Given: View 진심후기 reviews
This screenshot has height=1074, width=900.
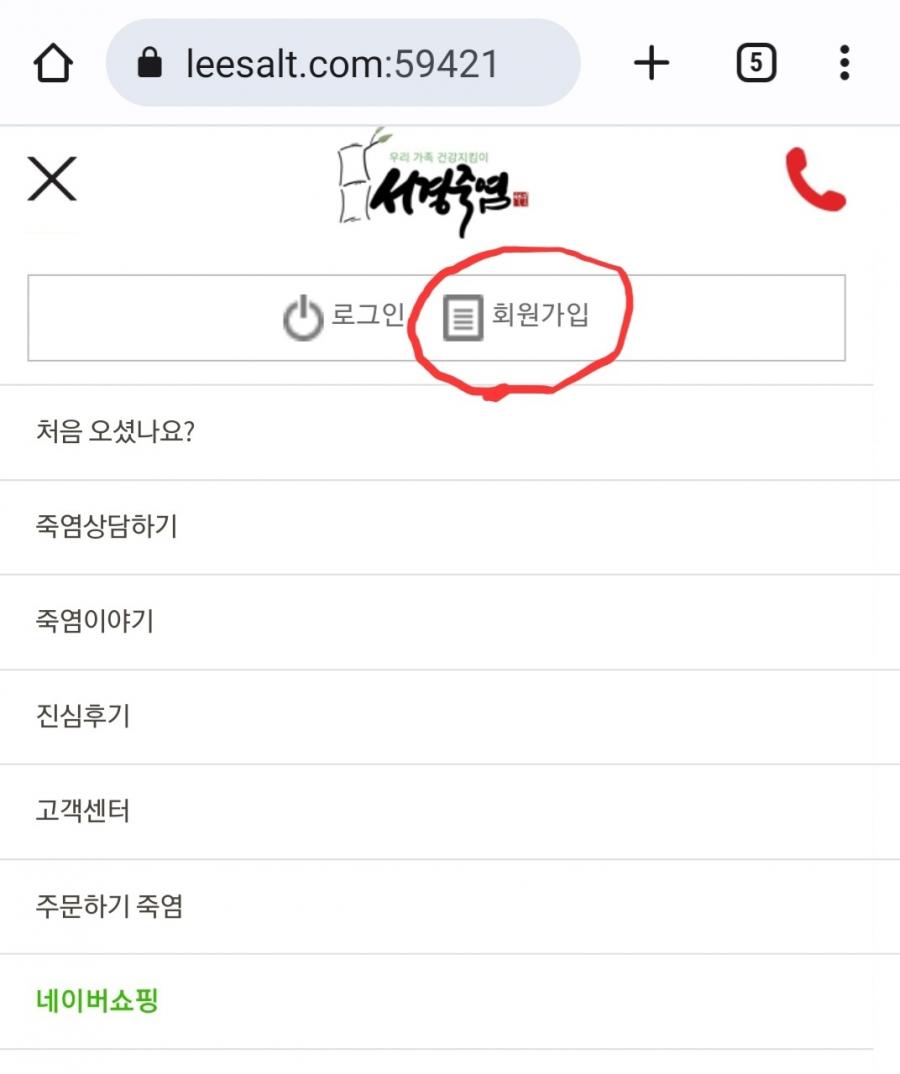Looking at the screenshot, I should [82, 716].
